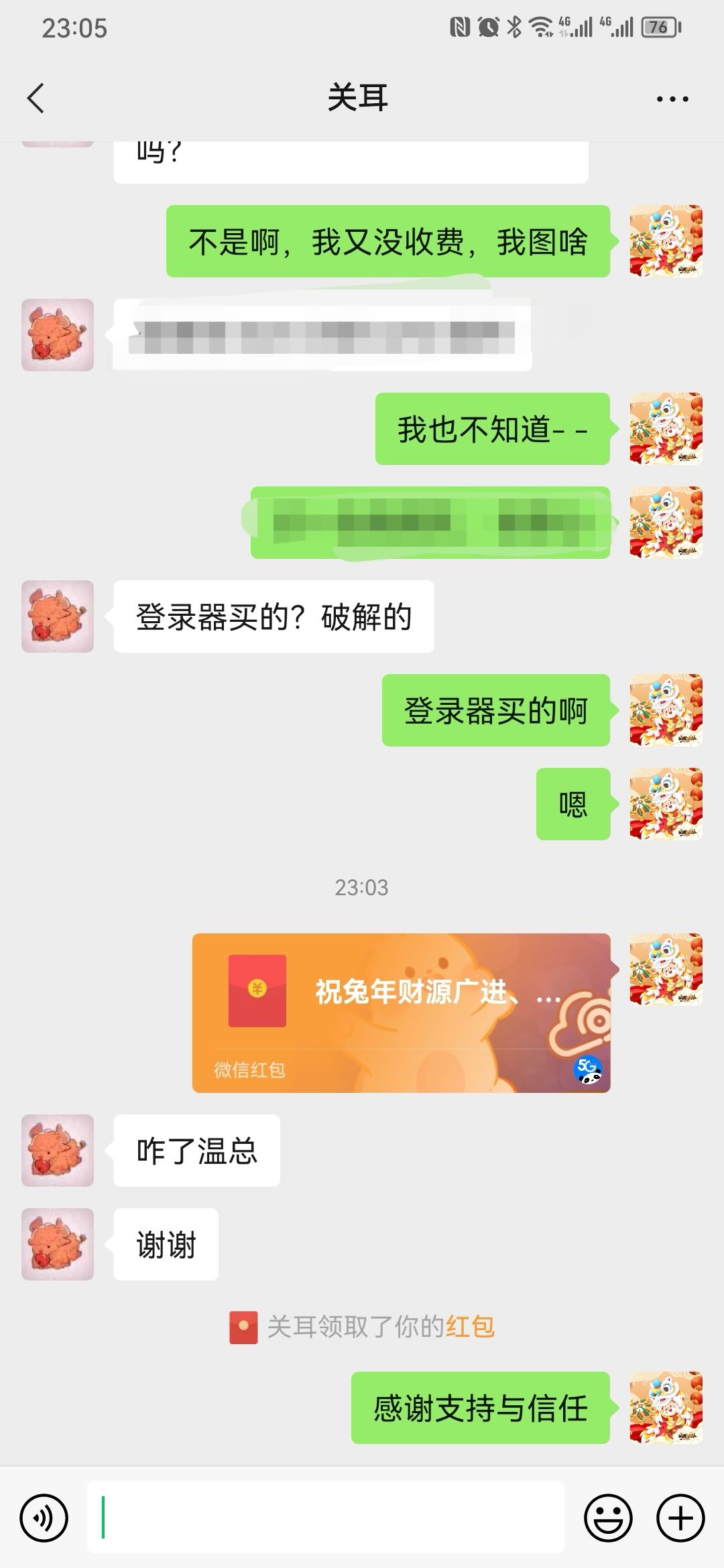Open the emoji sticker panel
Viewport: 724px width, 1568px height.
click(608, 1518)
